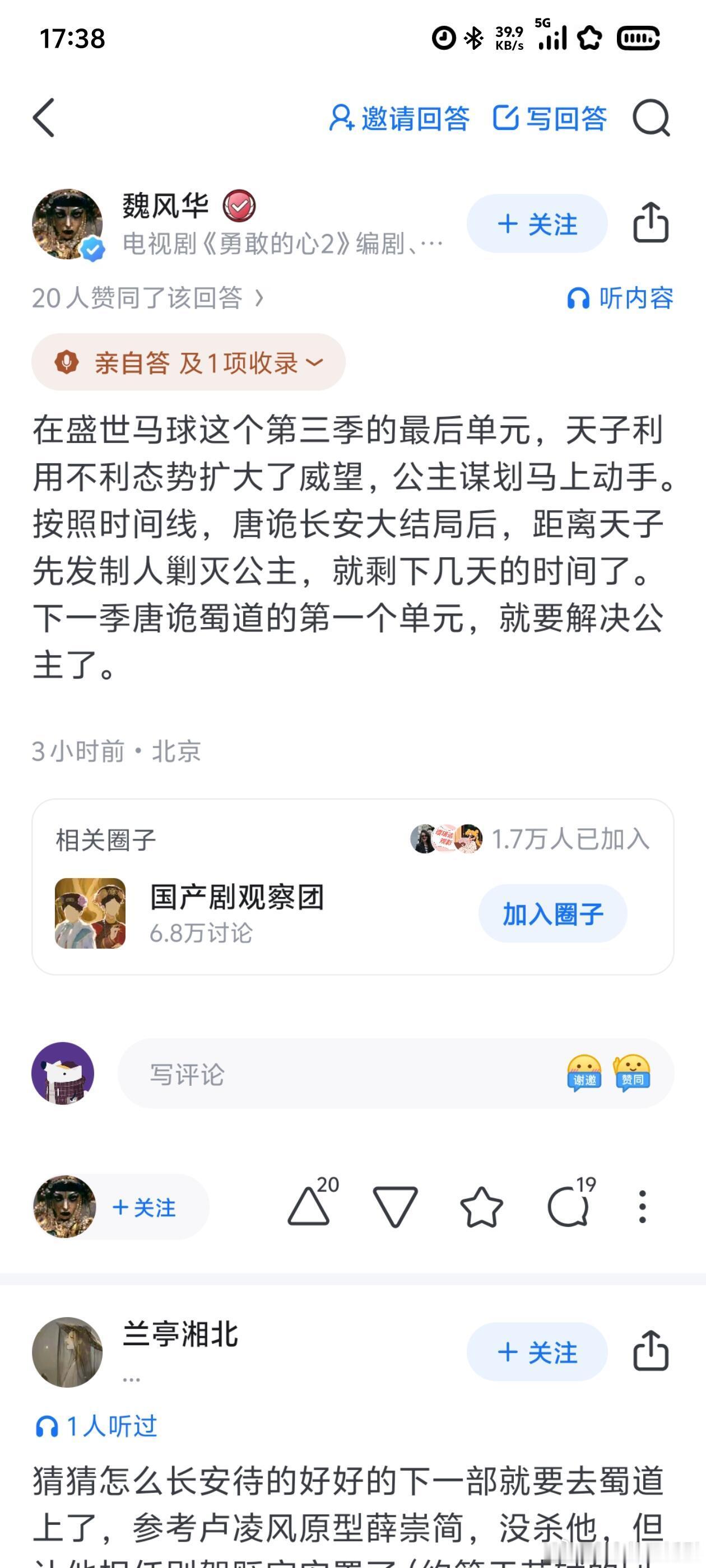The image size is (706, 1568).
Task: Toggle follow on 魏风华 with +关注
Action: (x=537, y=223)
